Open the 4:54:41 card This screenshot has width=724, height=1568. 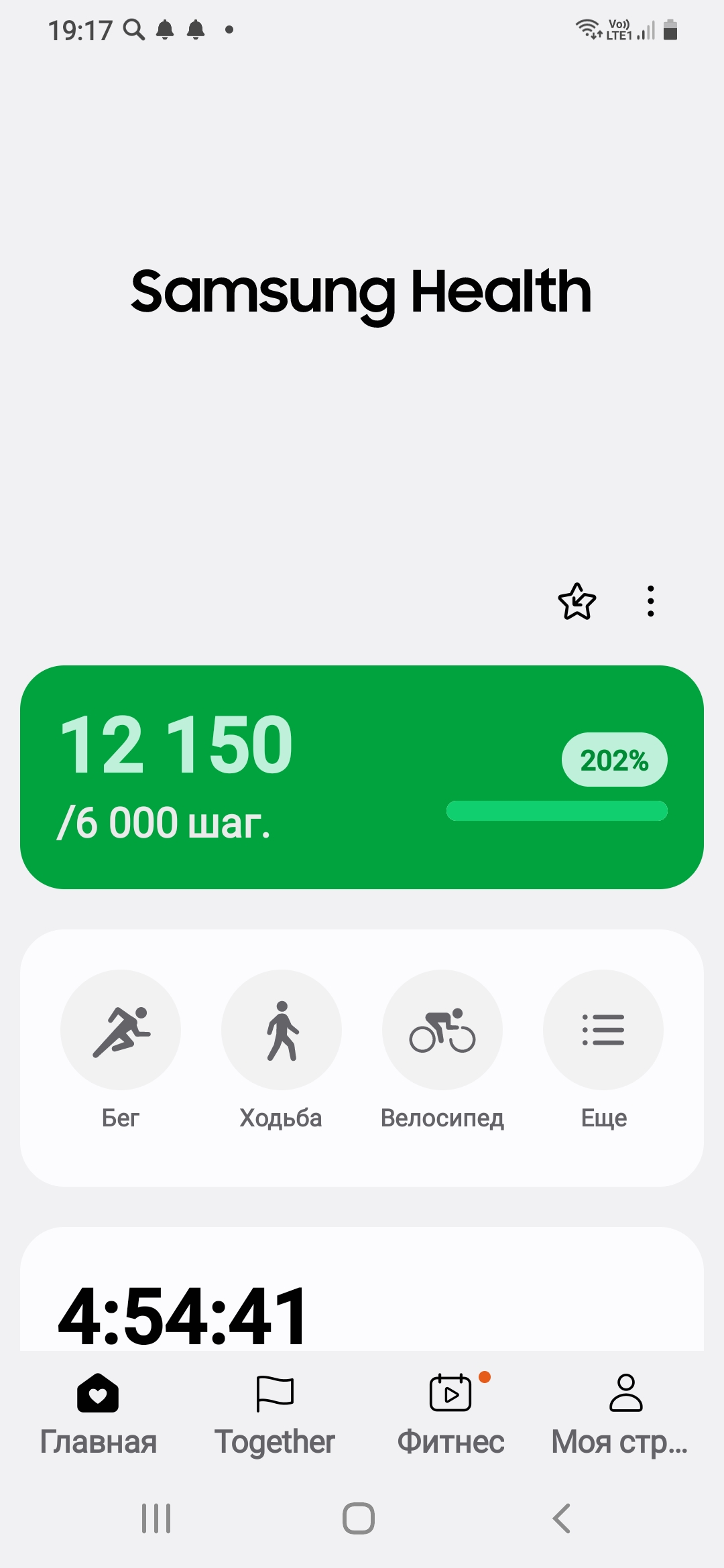coord(362,1300)
